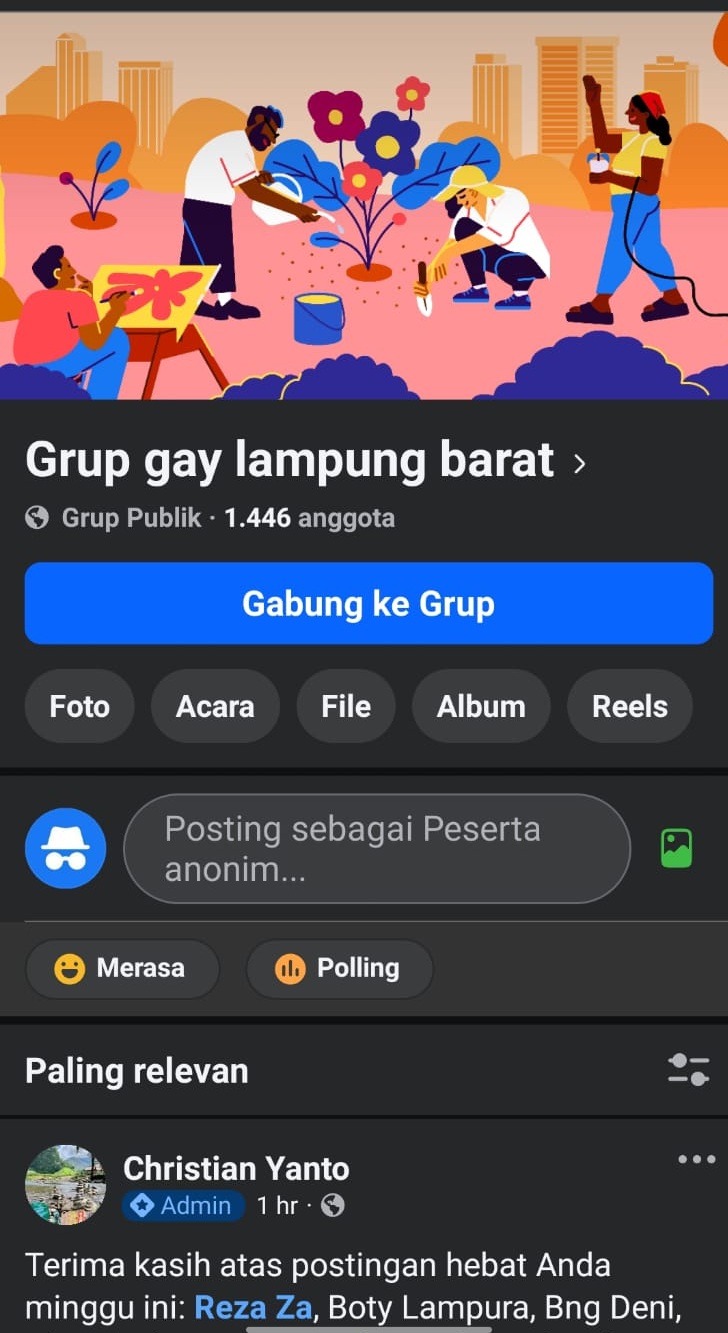Viewport: 728px width, 1333px height.
Task: Open the File chip
Action: click(x=346, y=706)
